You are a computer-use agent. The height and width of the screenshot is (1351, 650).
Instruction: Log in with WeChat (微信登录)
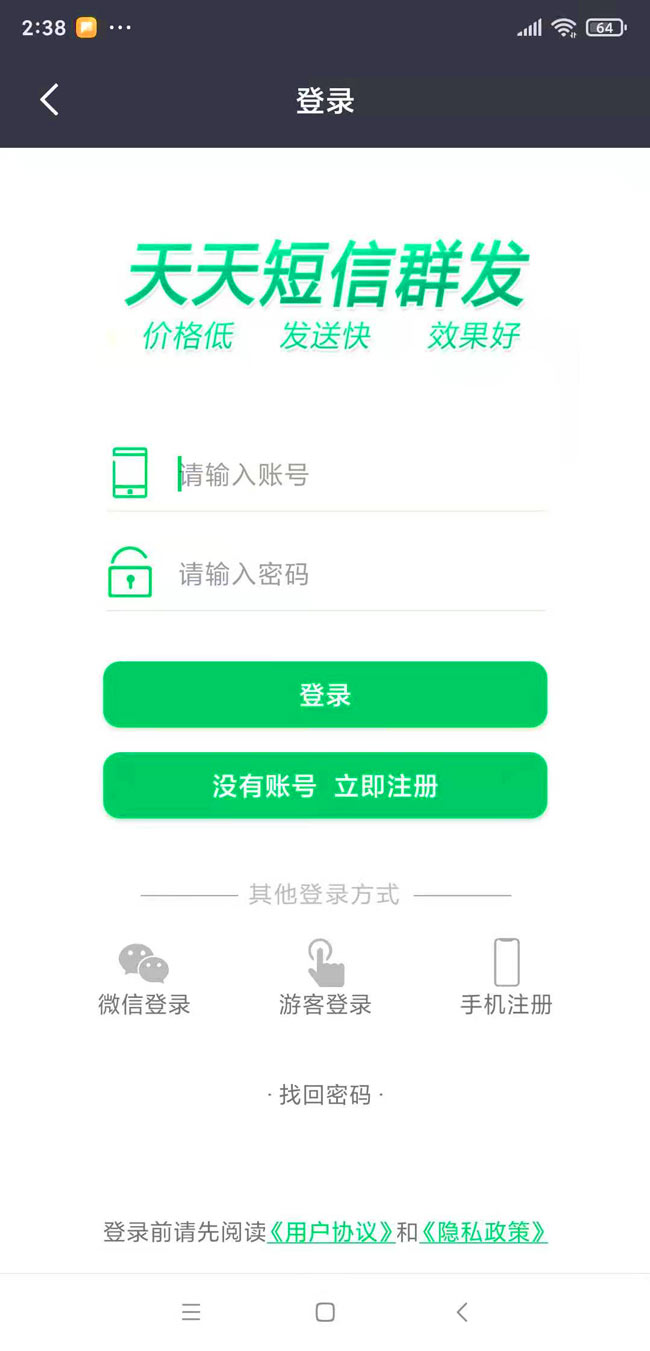click(x=144, y=978)
